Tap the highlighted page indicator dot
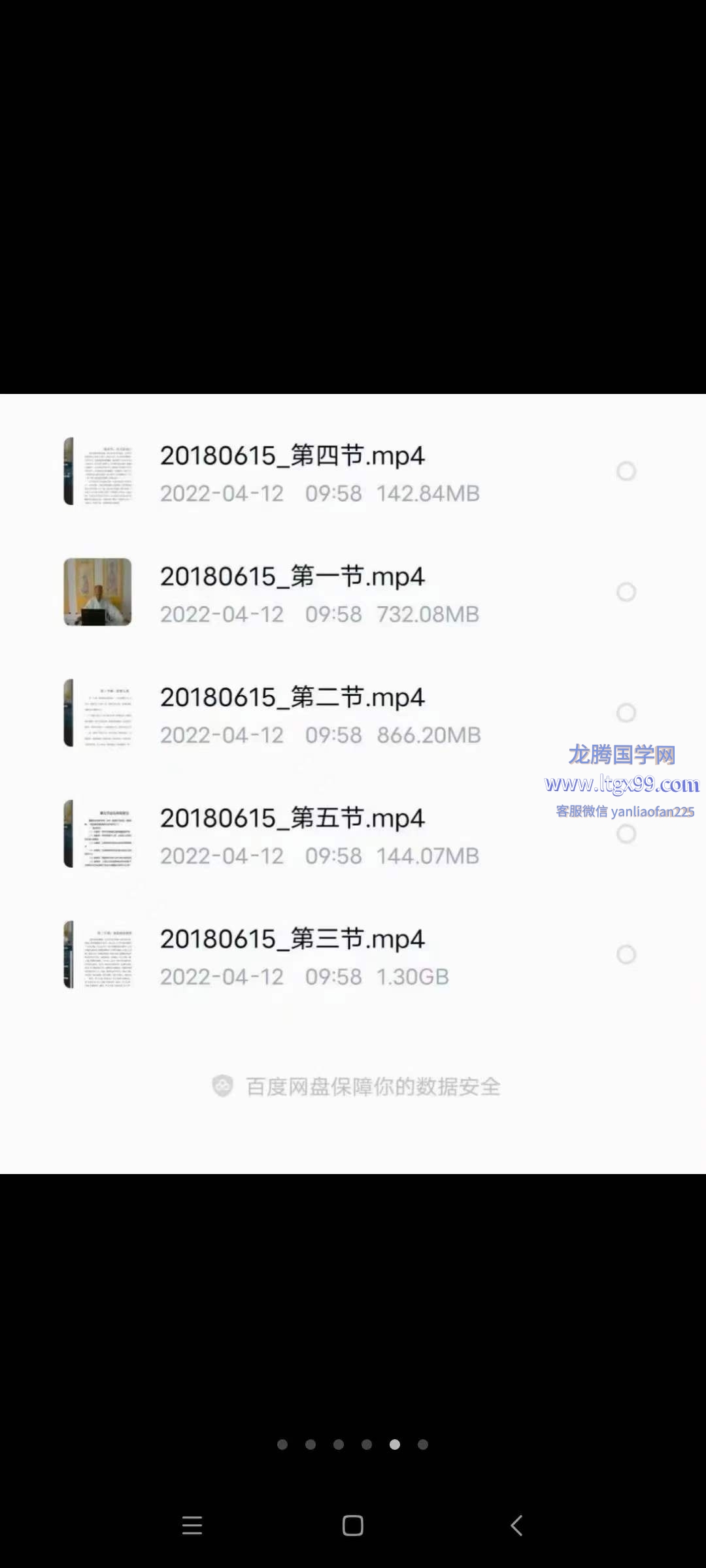Image resolution: width=706 pixels, height=1568 pixels. coord(395,1445)
